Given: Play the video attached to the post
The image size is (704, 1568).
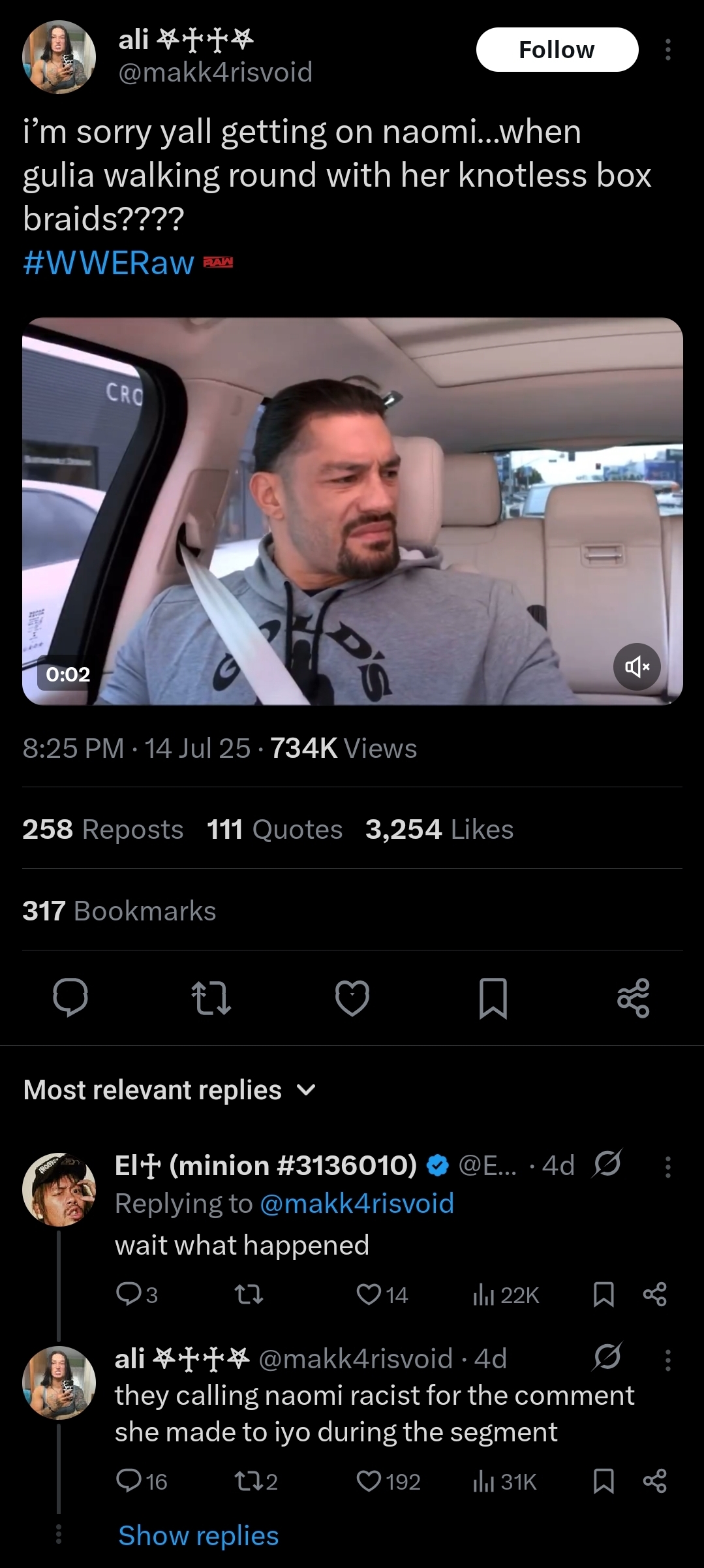Looking at the screenshot, I should pyautogui.click(x=352, y=511).
